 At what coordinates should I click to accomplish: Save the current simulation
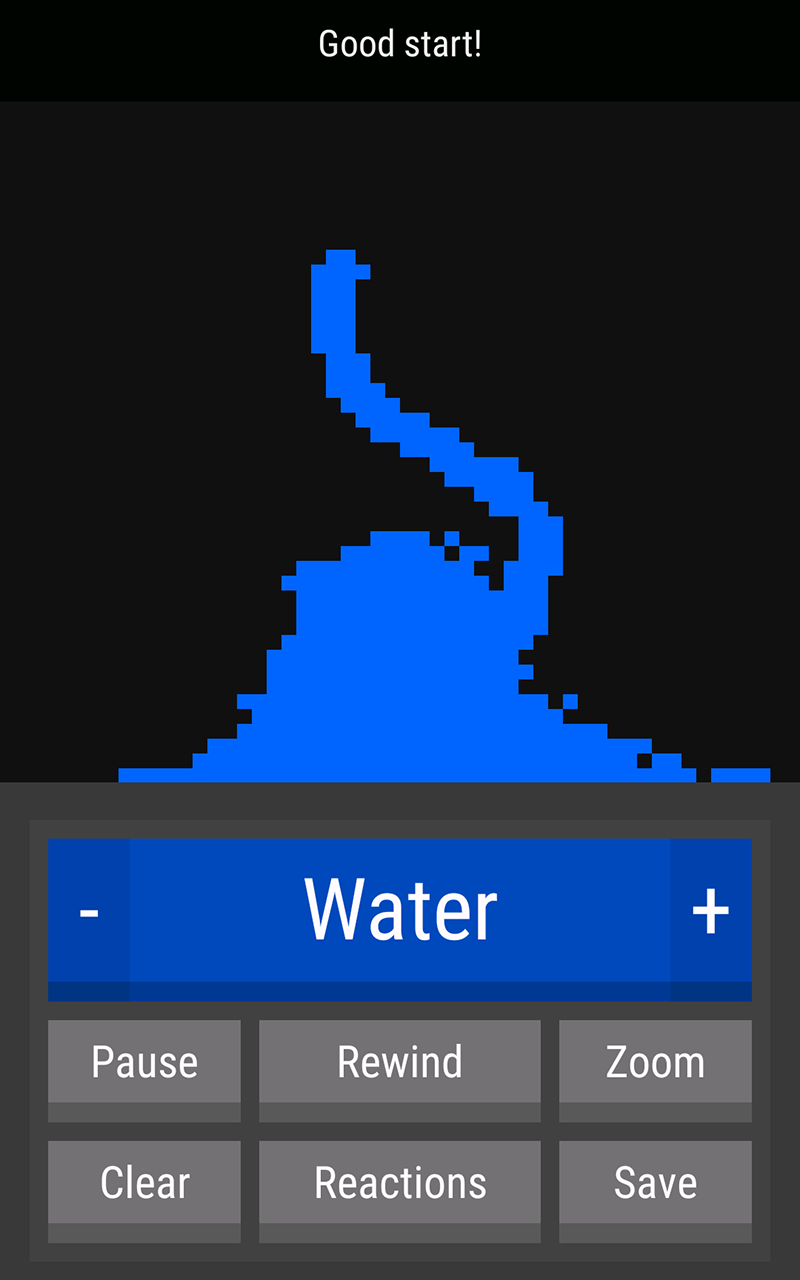655,1182
